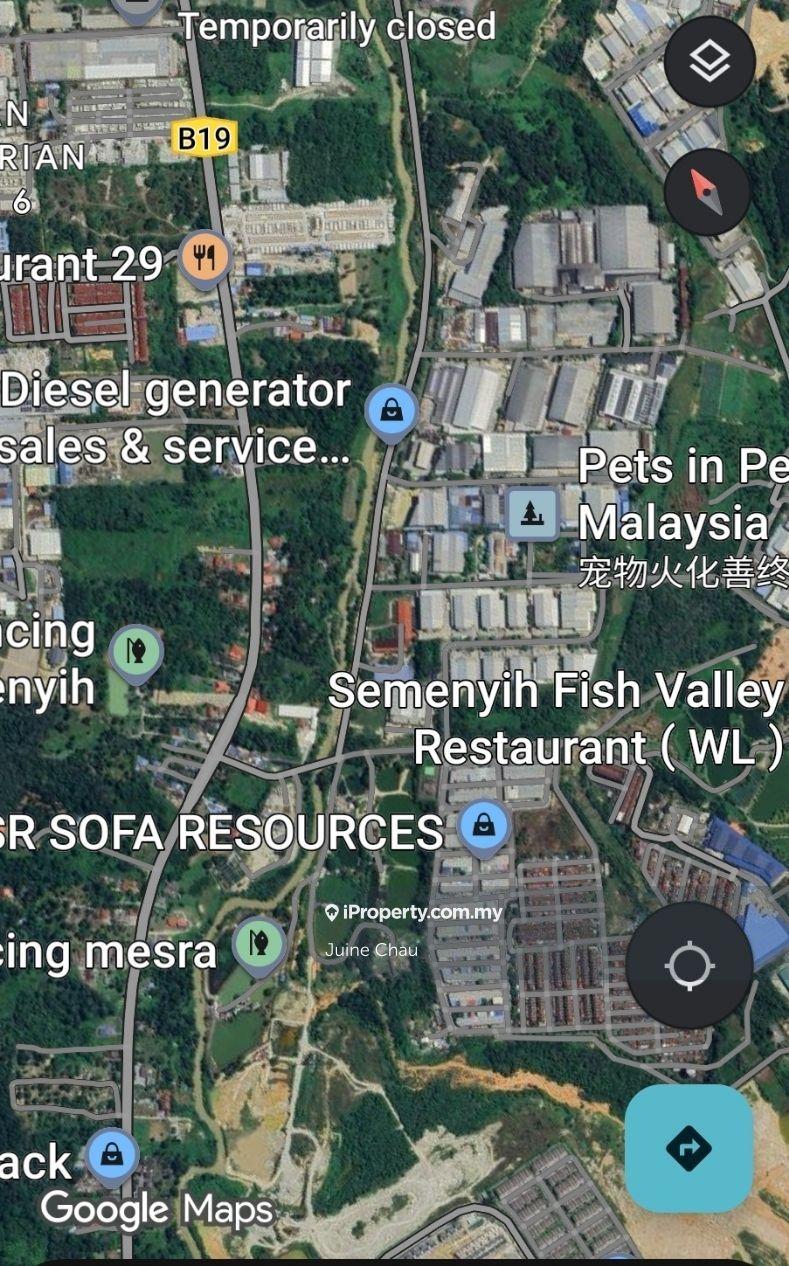Image resolution: width=789 pixels, height=1266 pixels.
Task: Tap the shopping pin above the Google Maps logo
Action: click(113, 1155)
